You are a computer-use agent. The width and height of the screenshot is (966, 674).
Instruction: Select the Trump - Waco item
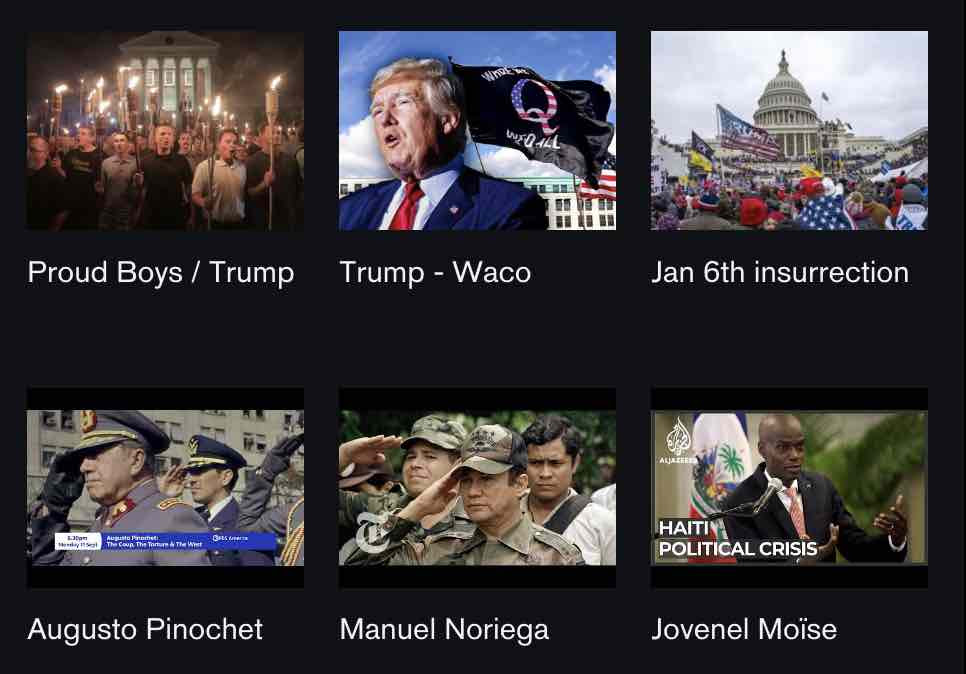tap(477, 131)
